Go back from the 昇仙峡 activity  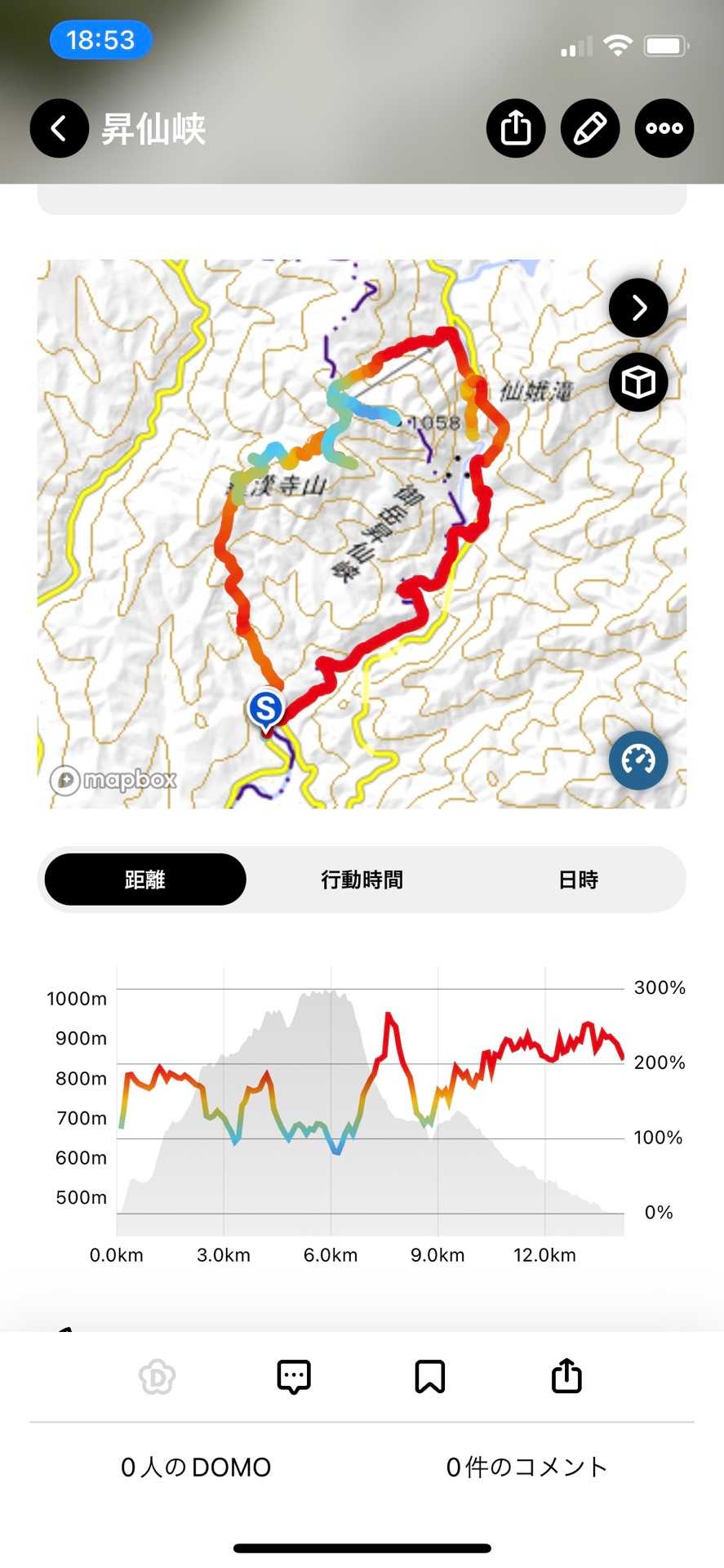click(59, 128)
